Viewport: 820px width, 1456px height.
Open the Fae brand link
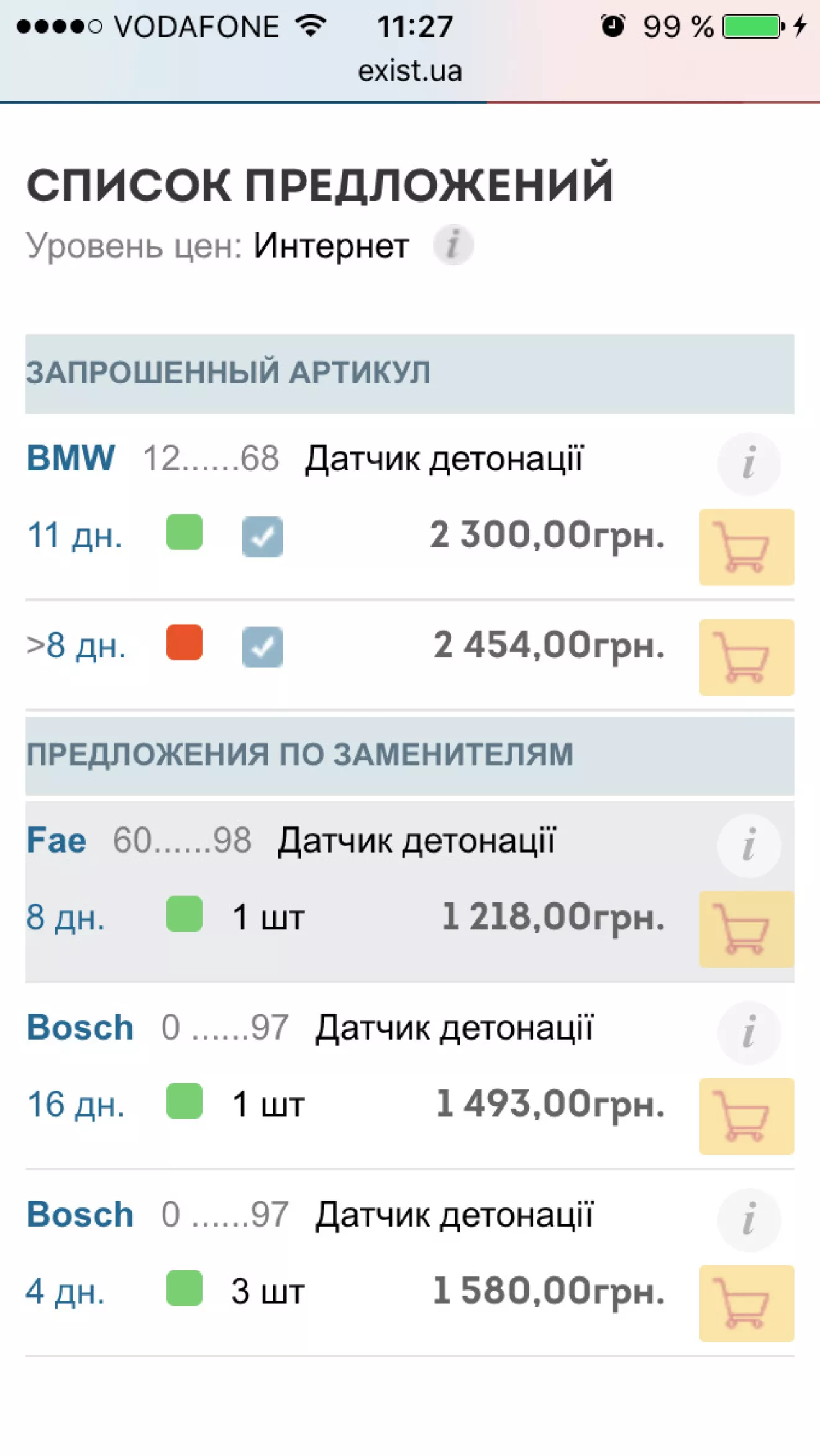point(56,840)
